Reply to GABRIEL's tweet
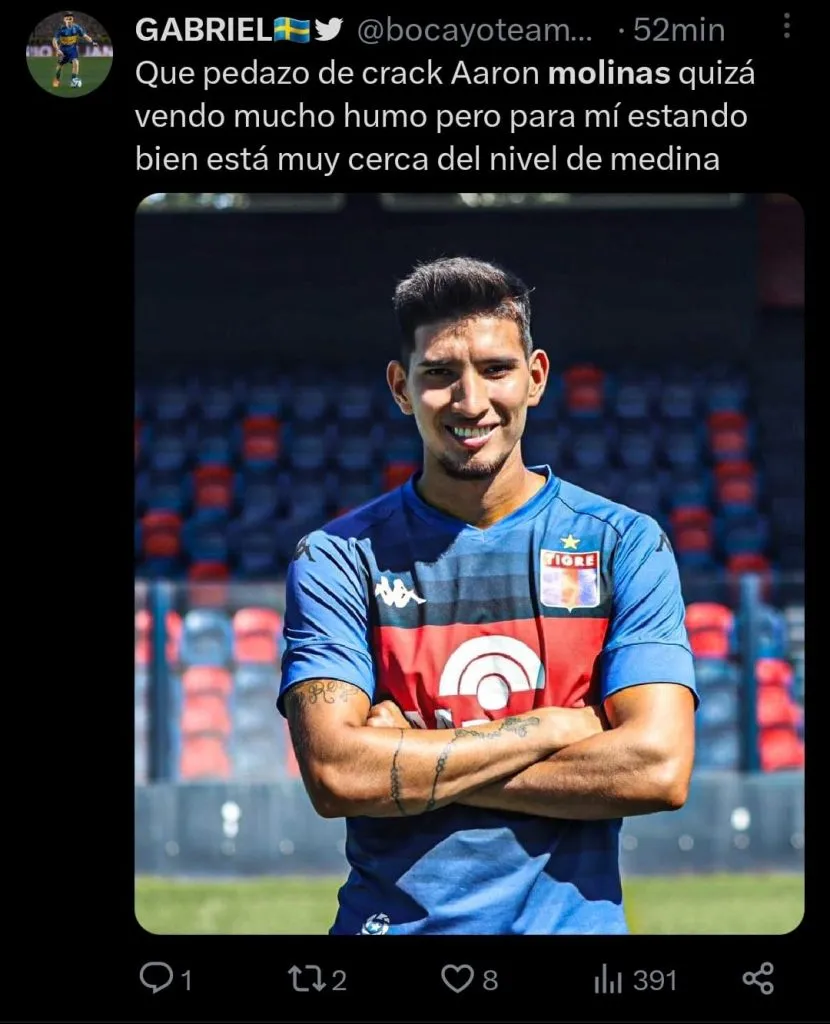 [x=155, y=978]
